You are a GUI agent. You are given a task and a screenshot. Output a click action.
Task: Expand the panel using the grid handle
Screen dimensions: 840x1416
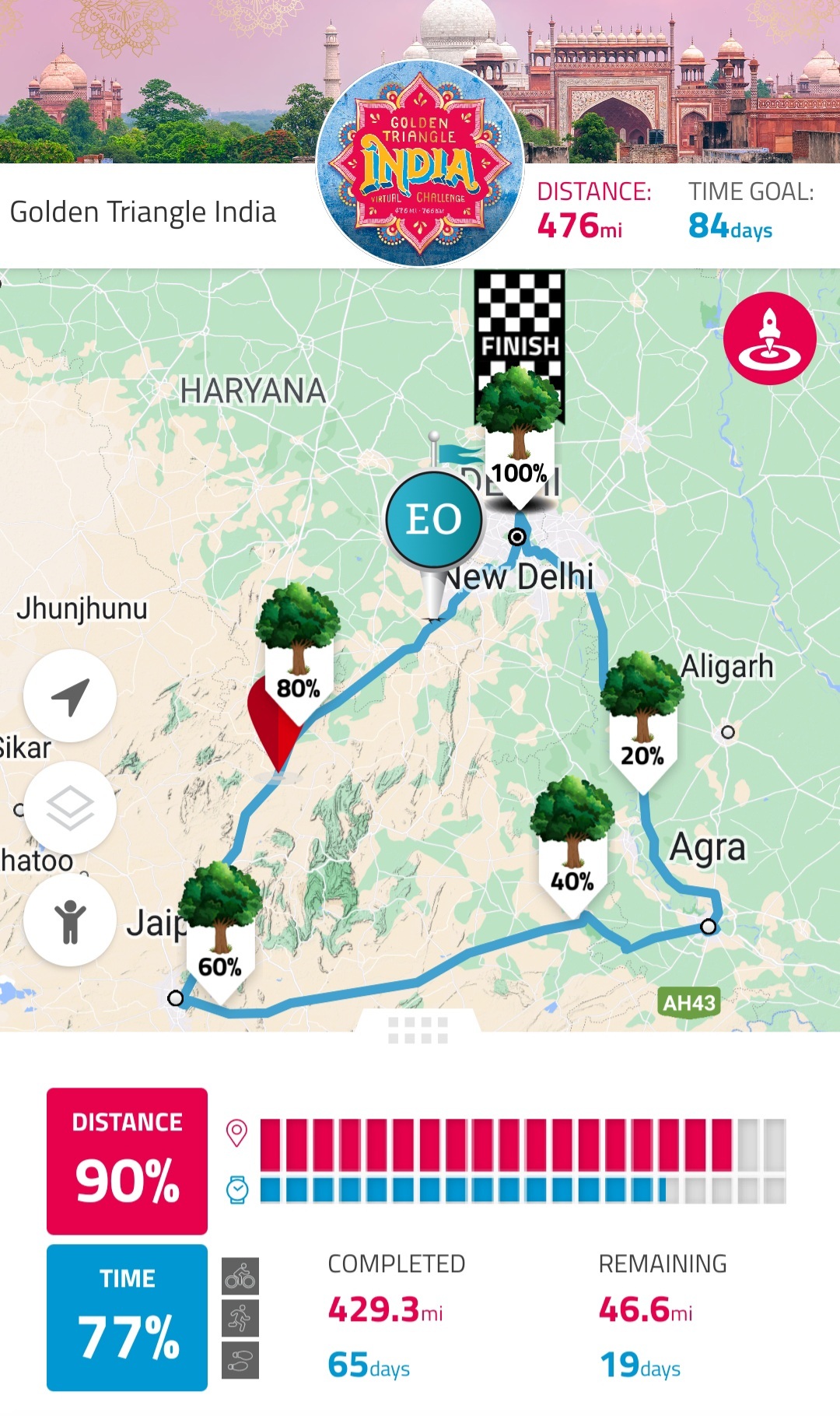click(x=418, y=1029)
